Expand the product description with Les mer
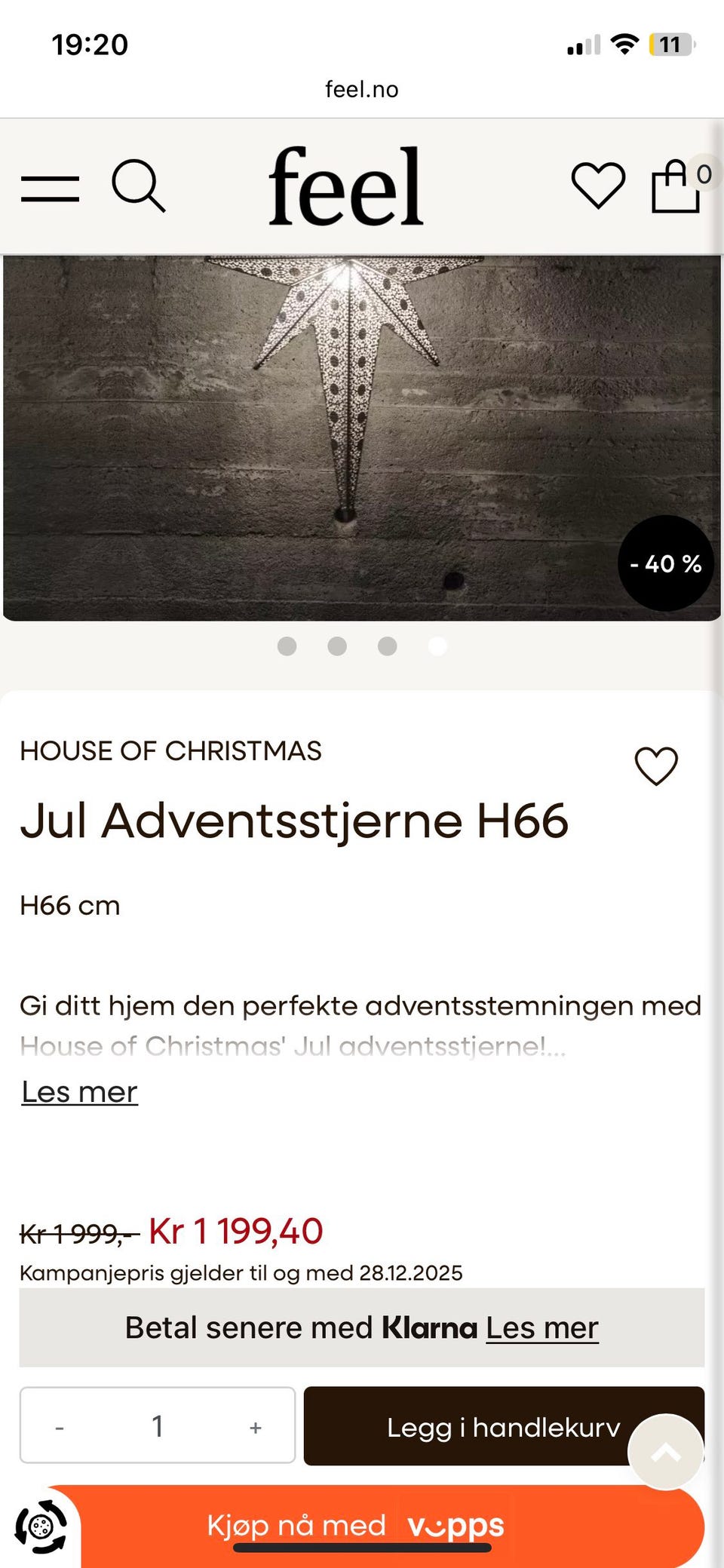This screenshot has width=724, height=1568. [78, 1091]
